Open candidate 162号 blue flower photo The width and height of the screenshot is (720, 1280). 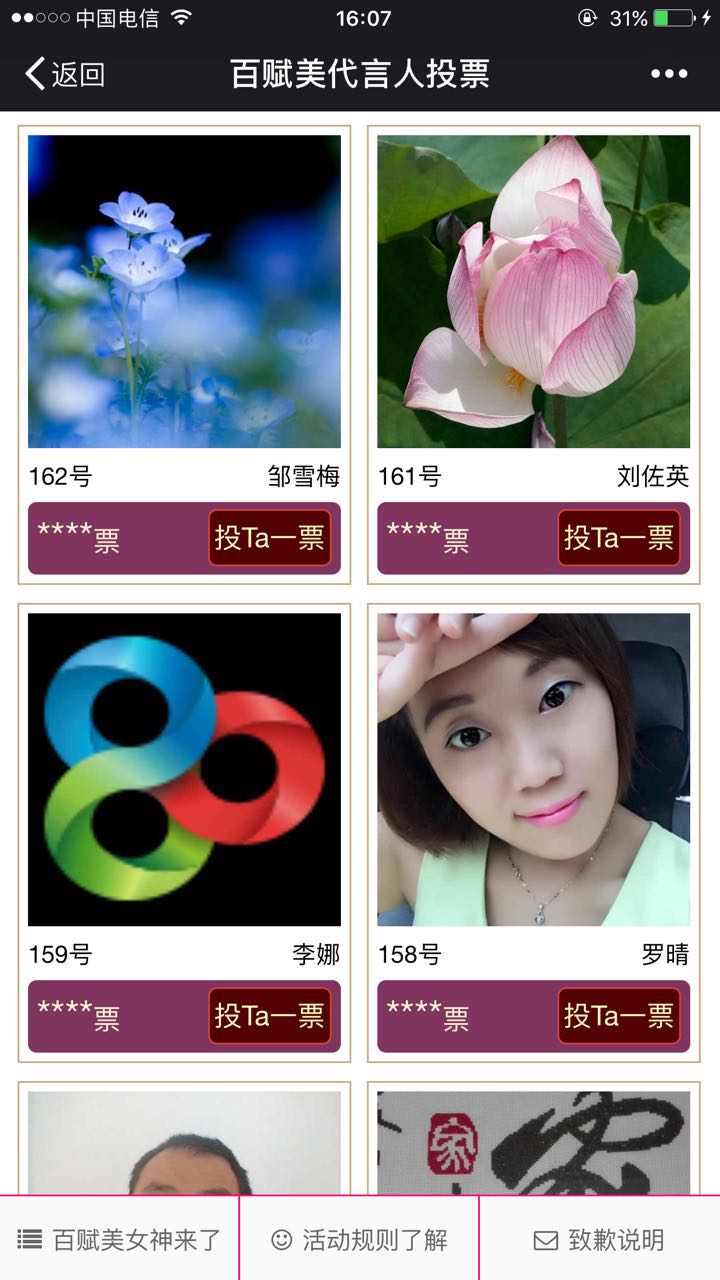(184, 291)
